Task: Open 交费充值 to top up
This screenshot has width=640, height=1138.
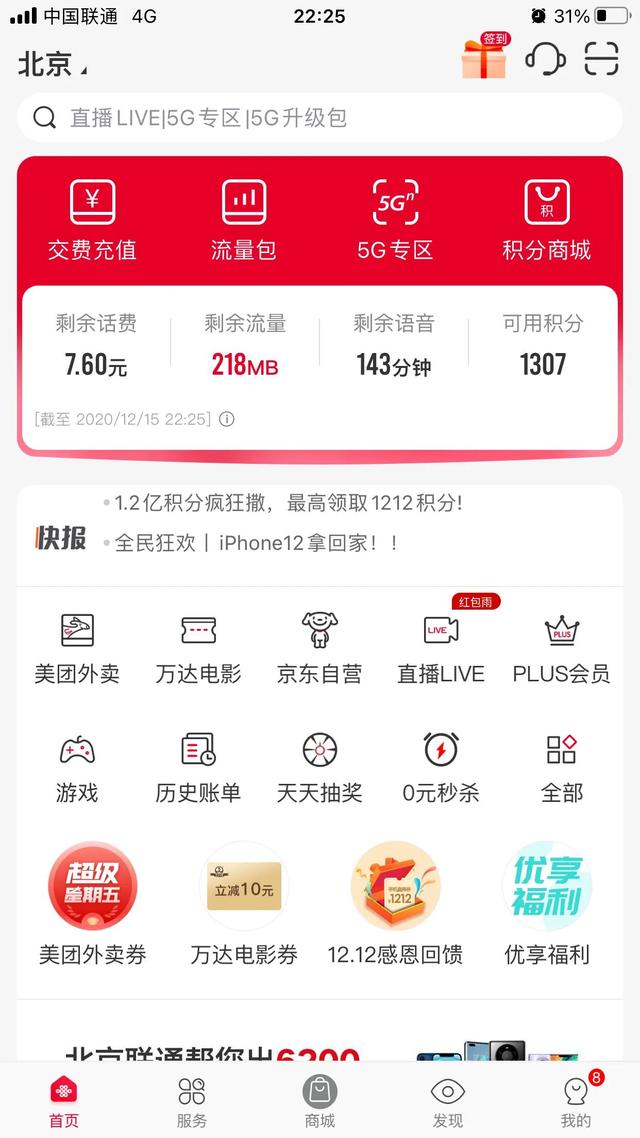Action: click(92, 220)
